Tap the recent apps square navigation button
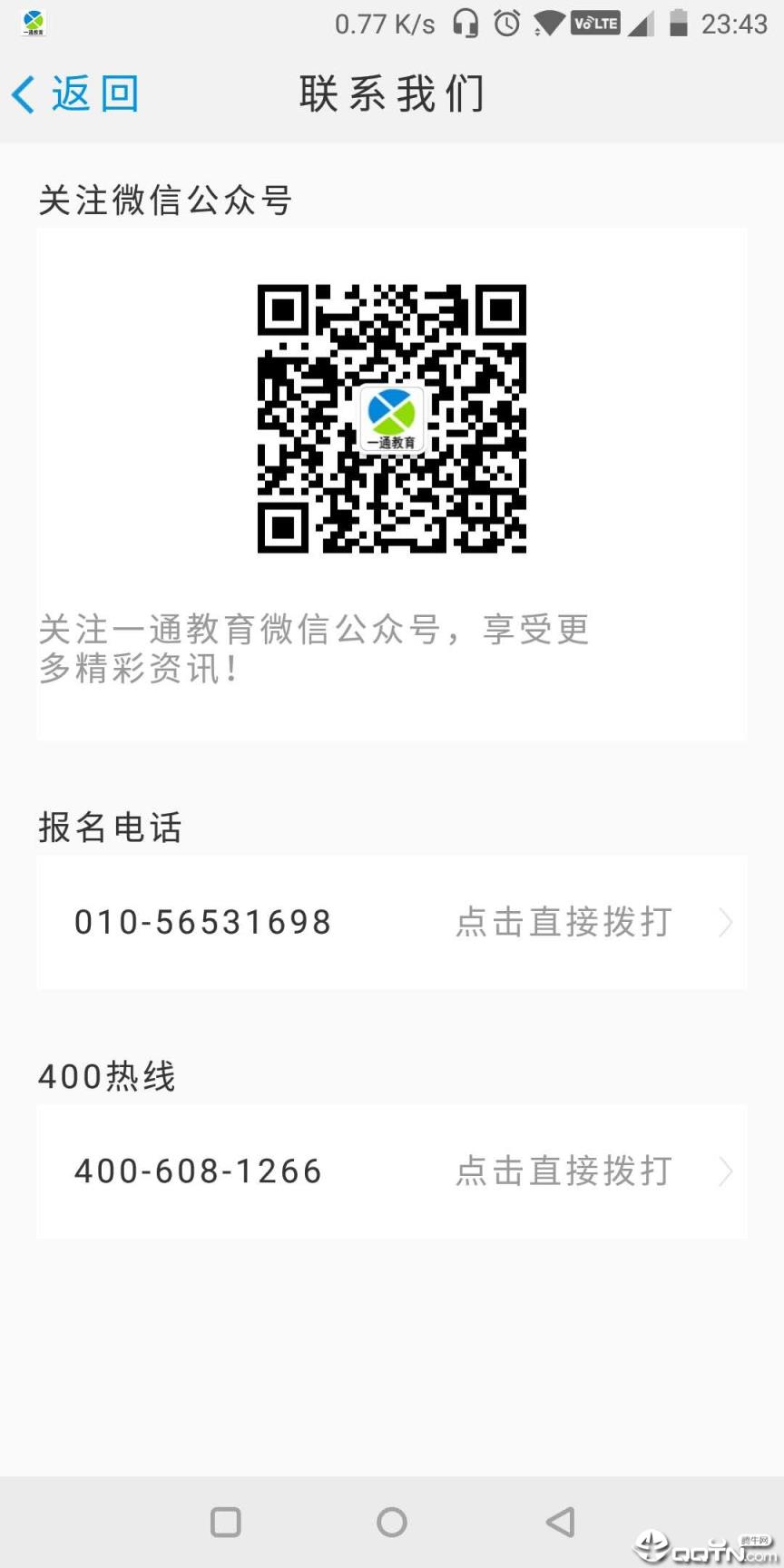784x1568 pixels. pos(226,1521)
